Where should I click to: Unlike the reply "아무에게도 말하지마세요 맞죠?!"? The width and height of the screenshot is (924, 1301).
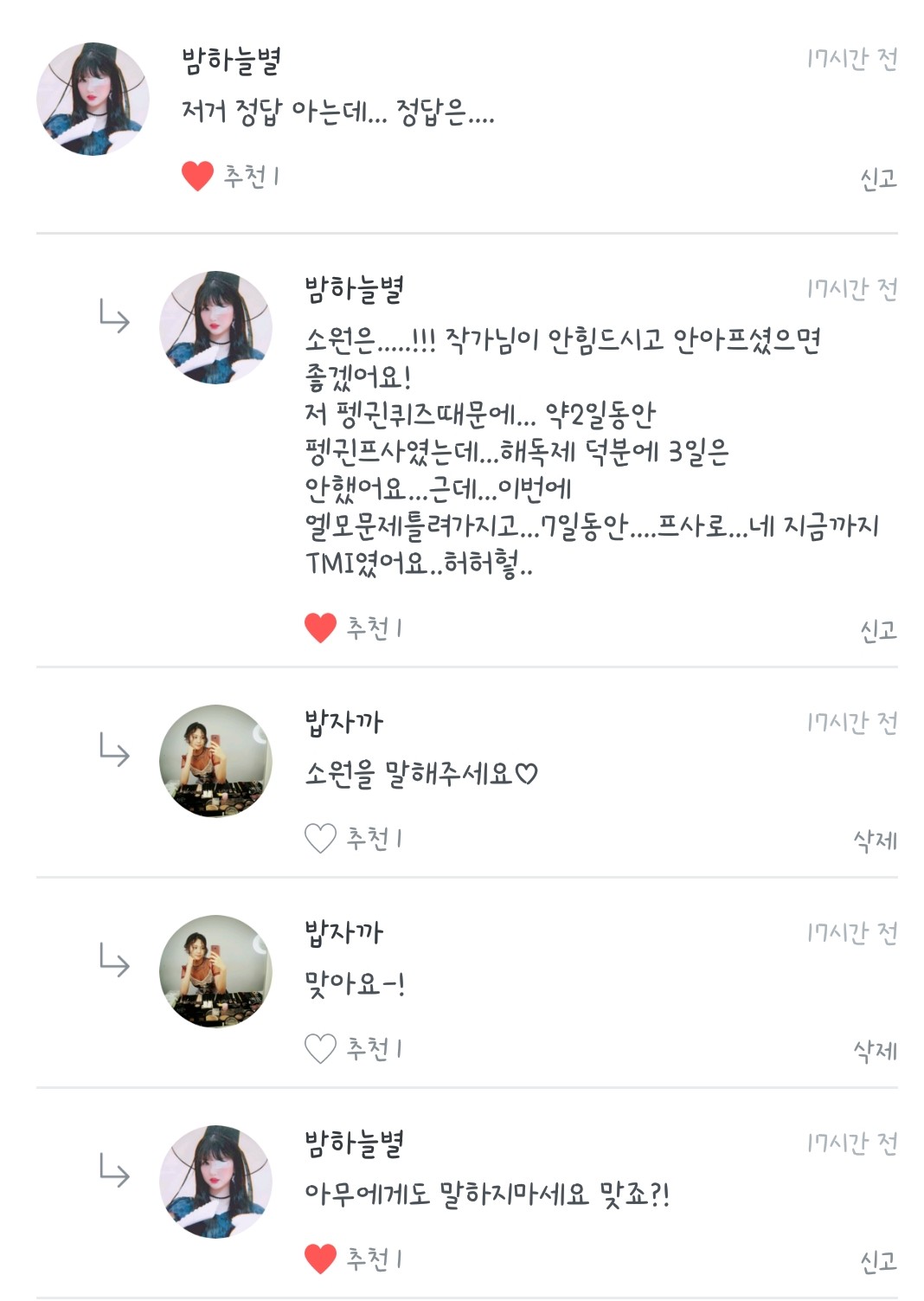click(320, 1258)
